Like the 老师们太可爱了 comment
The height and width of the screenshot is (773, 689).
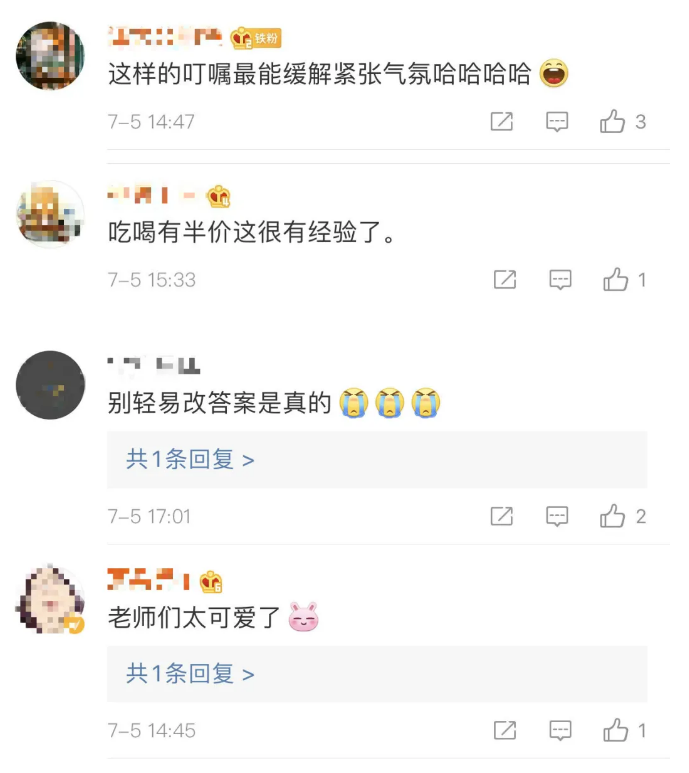tap(615, 731)
